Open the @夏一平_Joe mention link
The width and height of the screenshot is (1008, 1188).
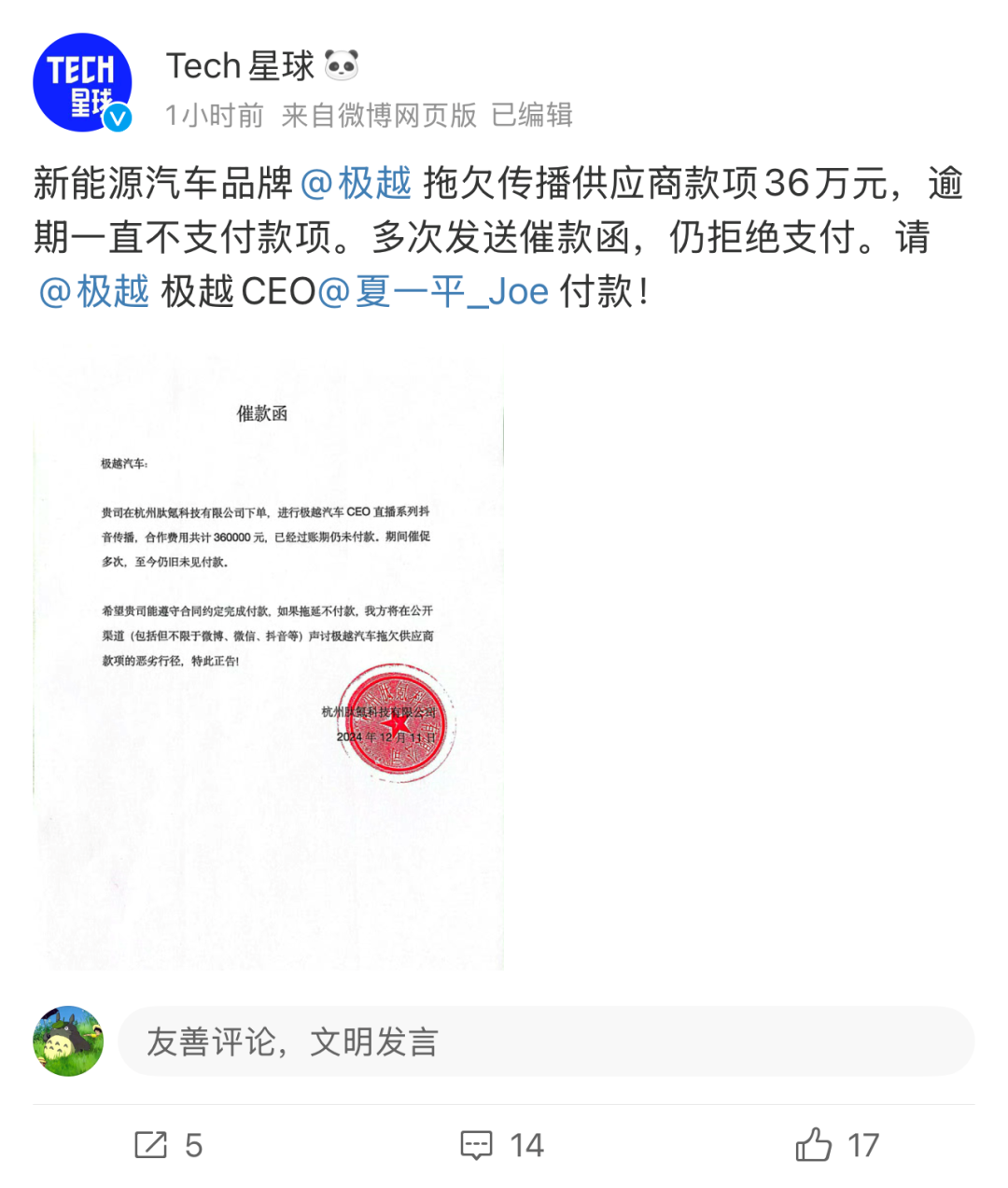click(433, 291)
